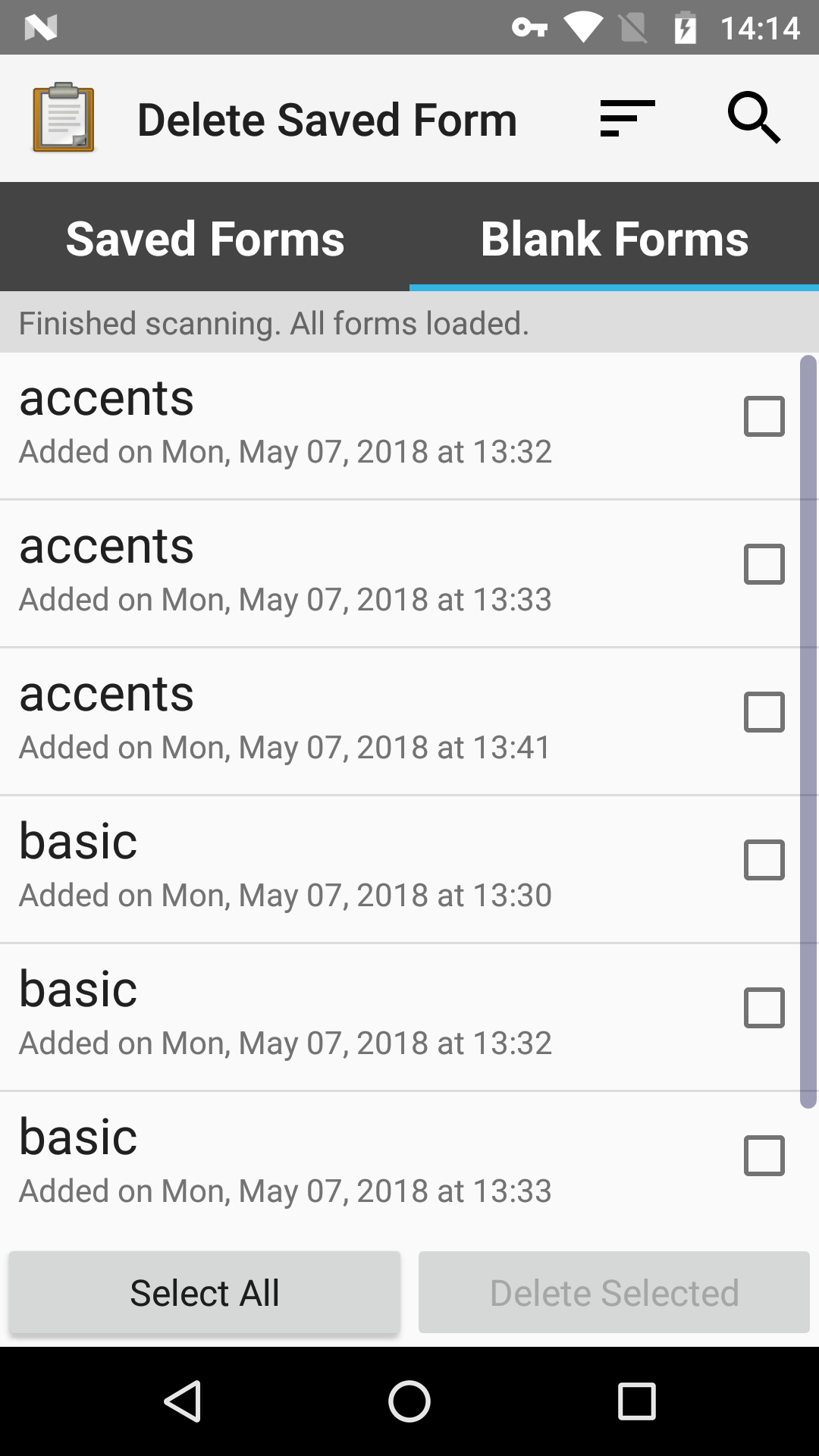Image resolution: width=819 pixels, height=1456 pixels.
Task: Select the accents form added at 13:41
Action: pyautogui.click(x=763, y=712)
